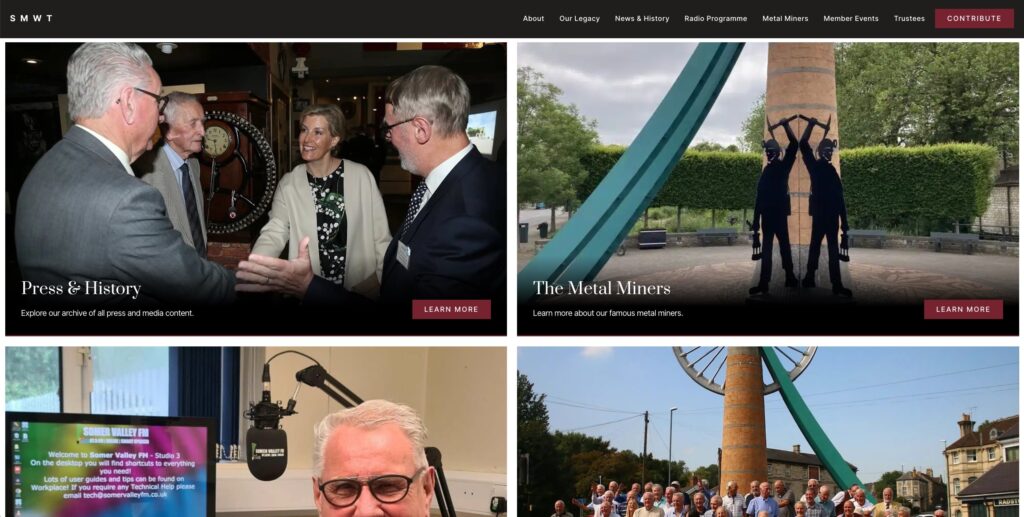Learn more about Press & History

pyautogui.click(x=451, y=309)
